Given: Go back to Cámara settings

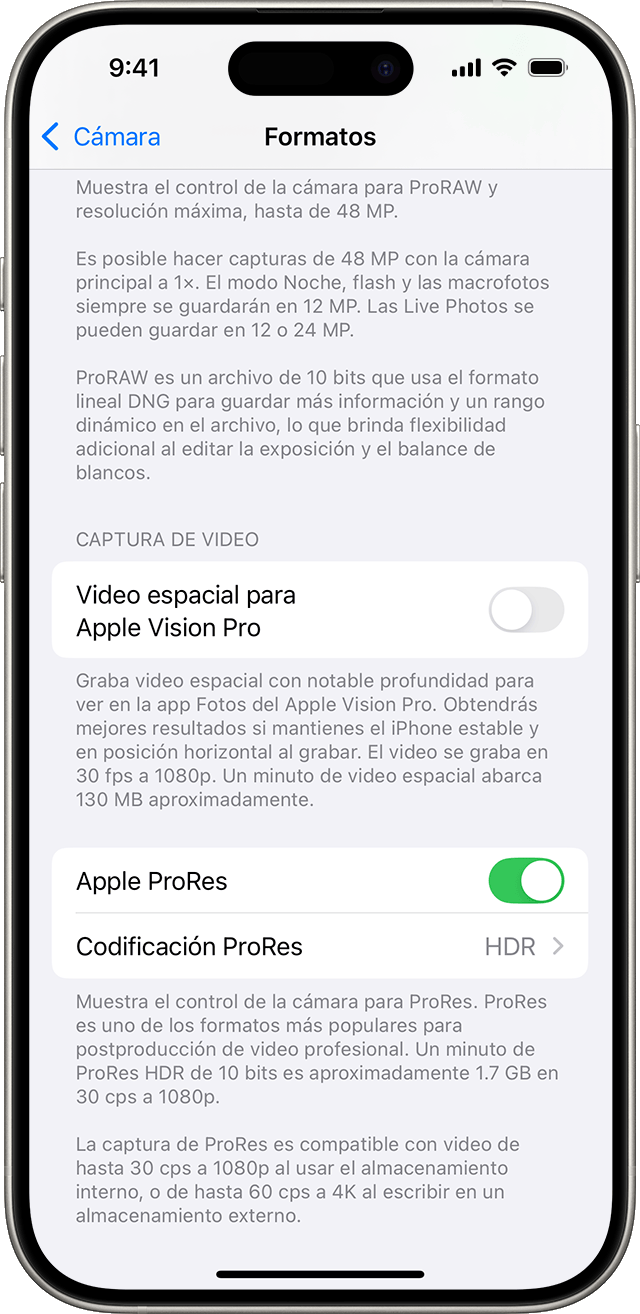Looking at the screenshot, I should pos(100,137).
